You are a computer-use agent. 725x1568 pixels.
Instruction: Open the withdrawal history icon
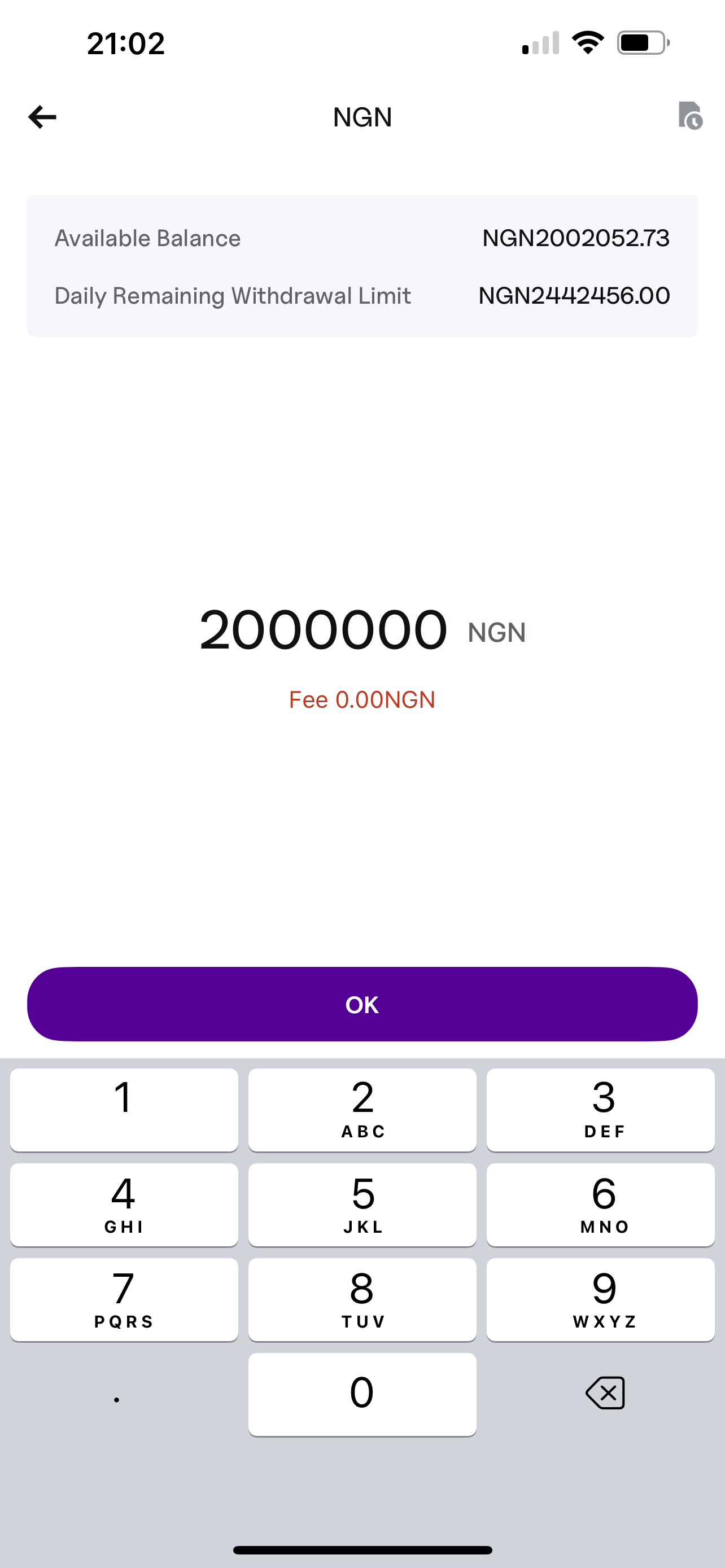[689, 116]
